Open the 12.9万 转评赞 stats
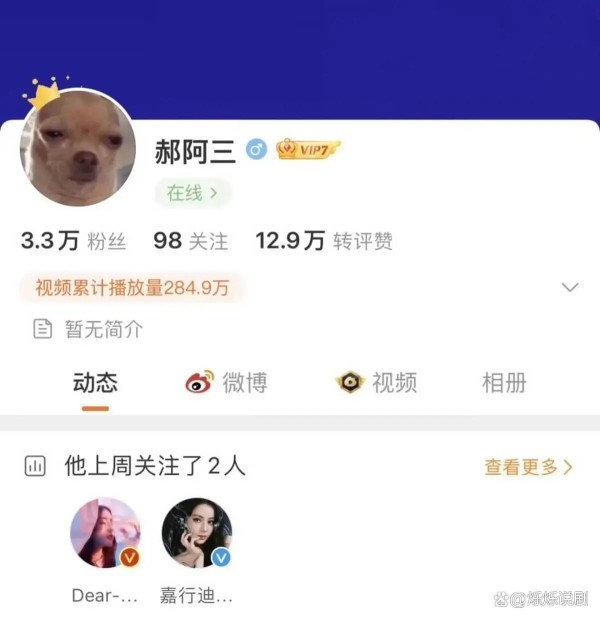 324,241
